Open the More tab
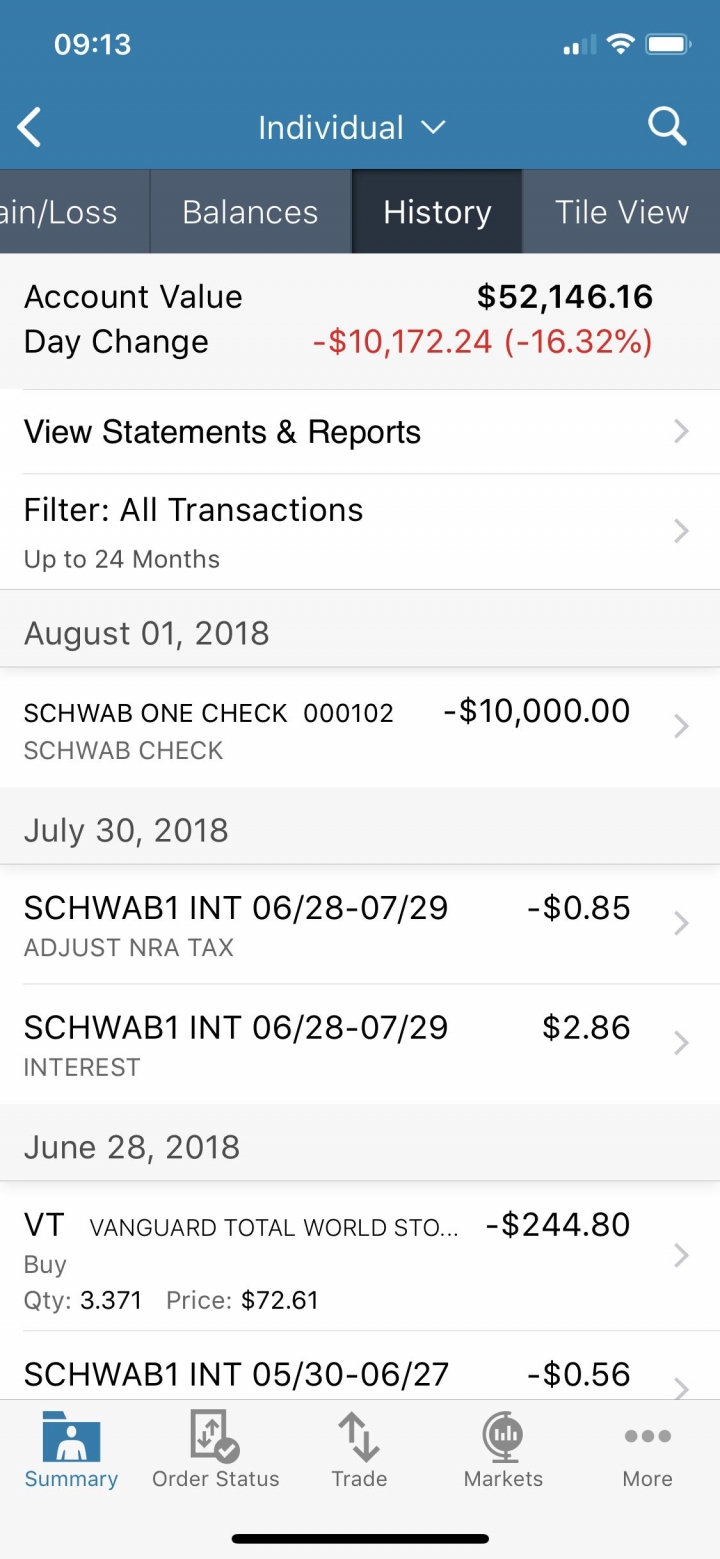720x1559 pixels. (647, 1449)
